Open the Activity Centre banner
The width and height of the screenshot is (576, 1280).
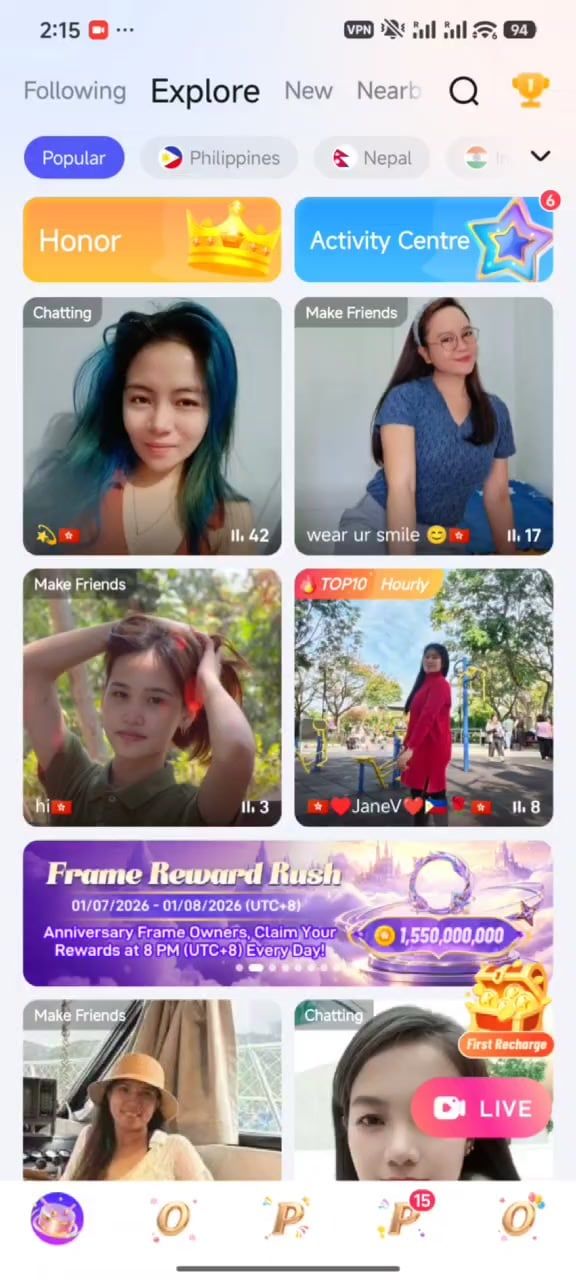(423, 240)
